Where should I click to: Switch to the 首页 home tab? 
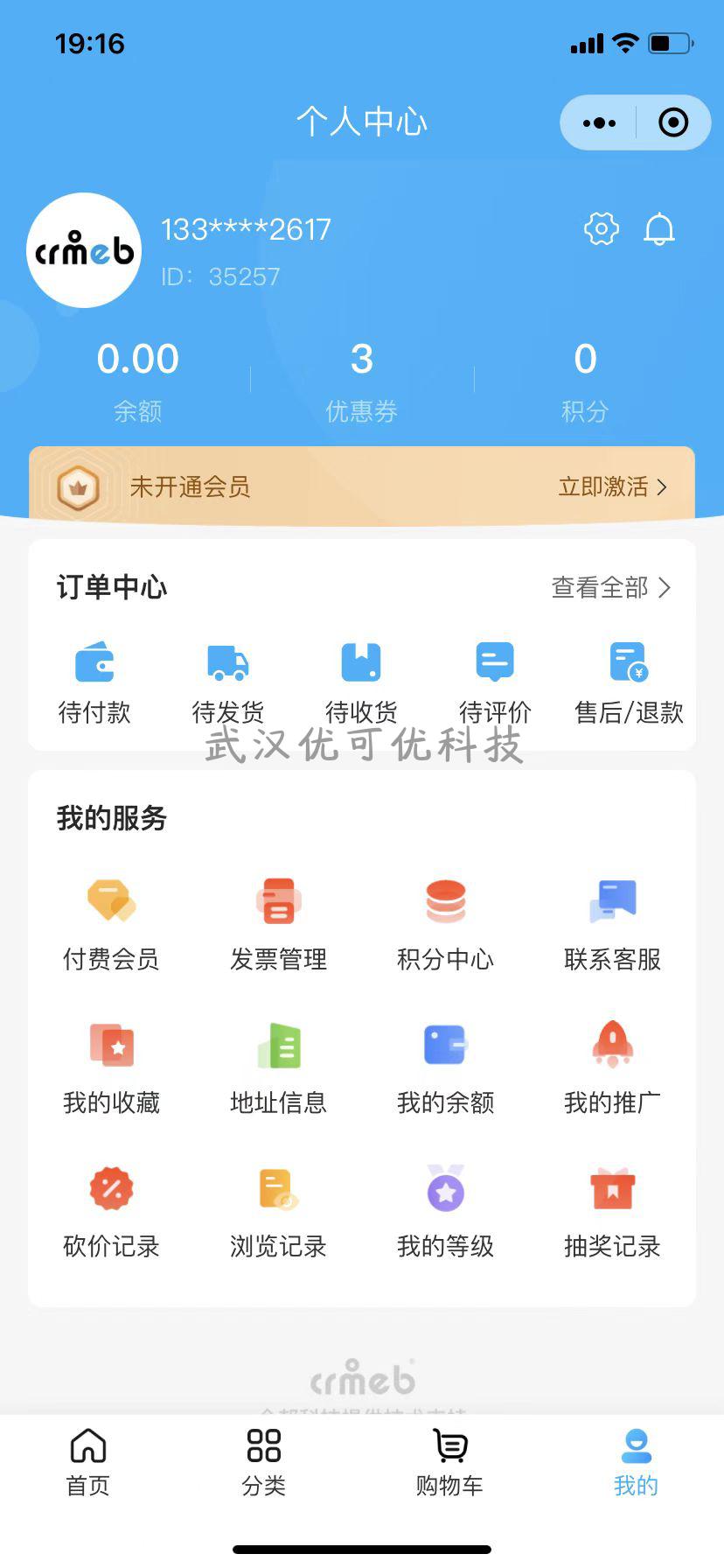pyautogui.click(x=88, y=1462)
